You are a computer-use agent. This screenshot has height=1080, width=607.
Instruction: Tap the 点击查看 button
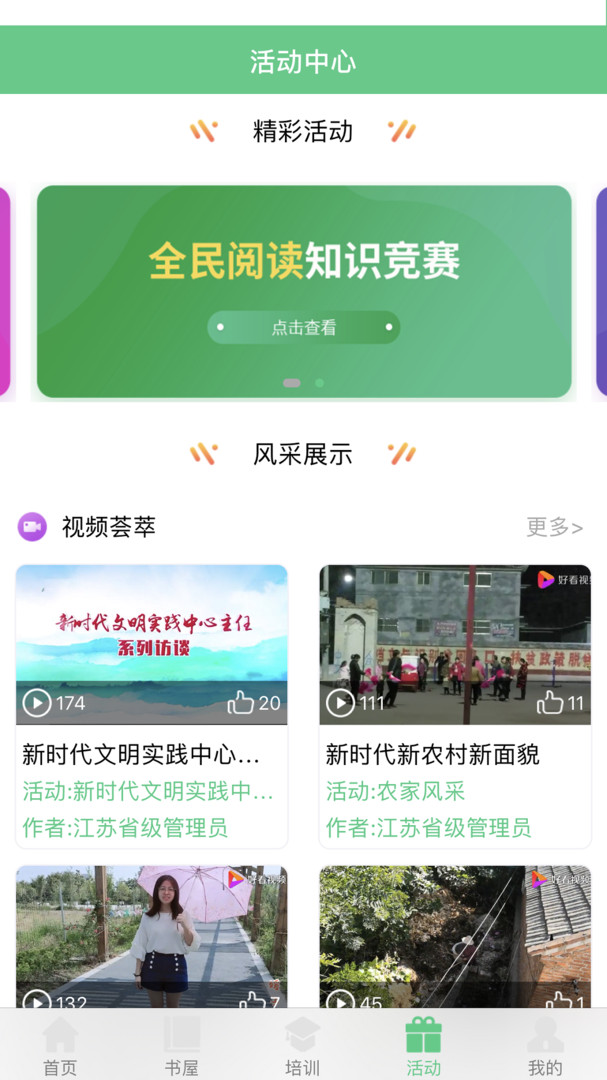click(304, 327)
